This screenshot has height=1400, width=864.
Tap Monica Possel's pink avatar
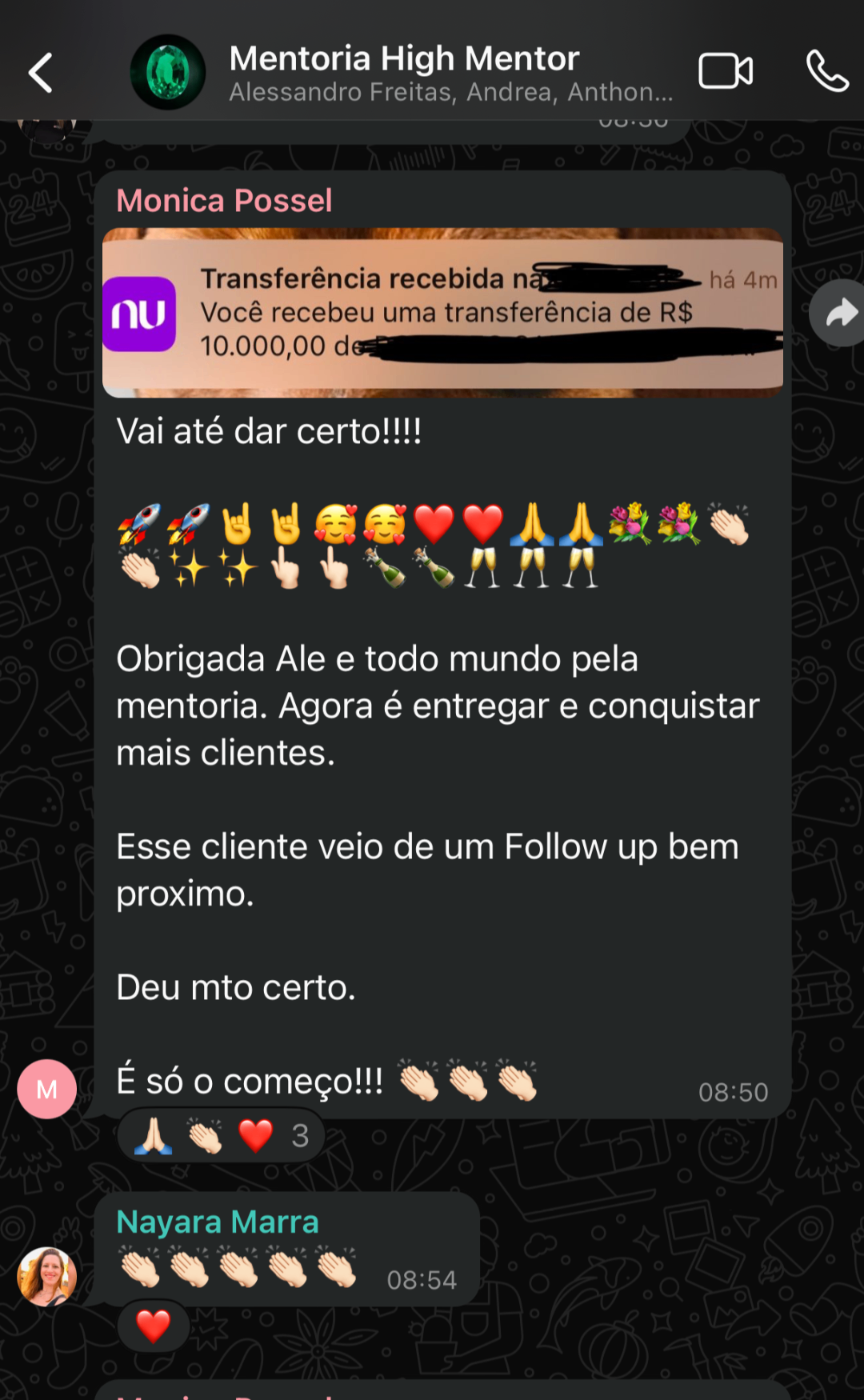pos(47,1089)
